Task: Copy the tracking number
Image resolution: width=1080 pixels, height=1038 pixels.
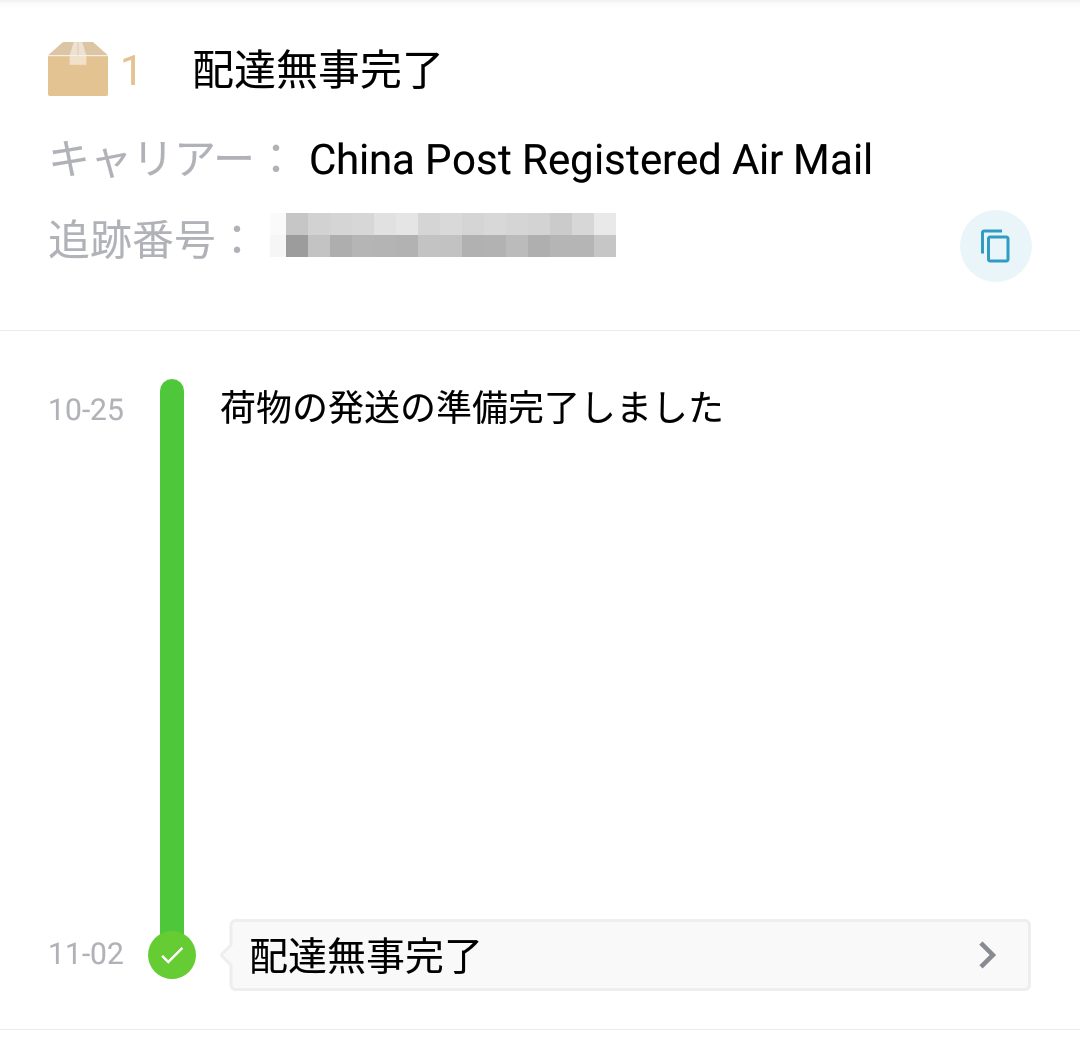Action: (995, 246)
